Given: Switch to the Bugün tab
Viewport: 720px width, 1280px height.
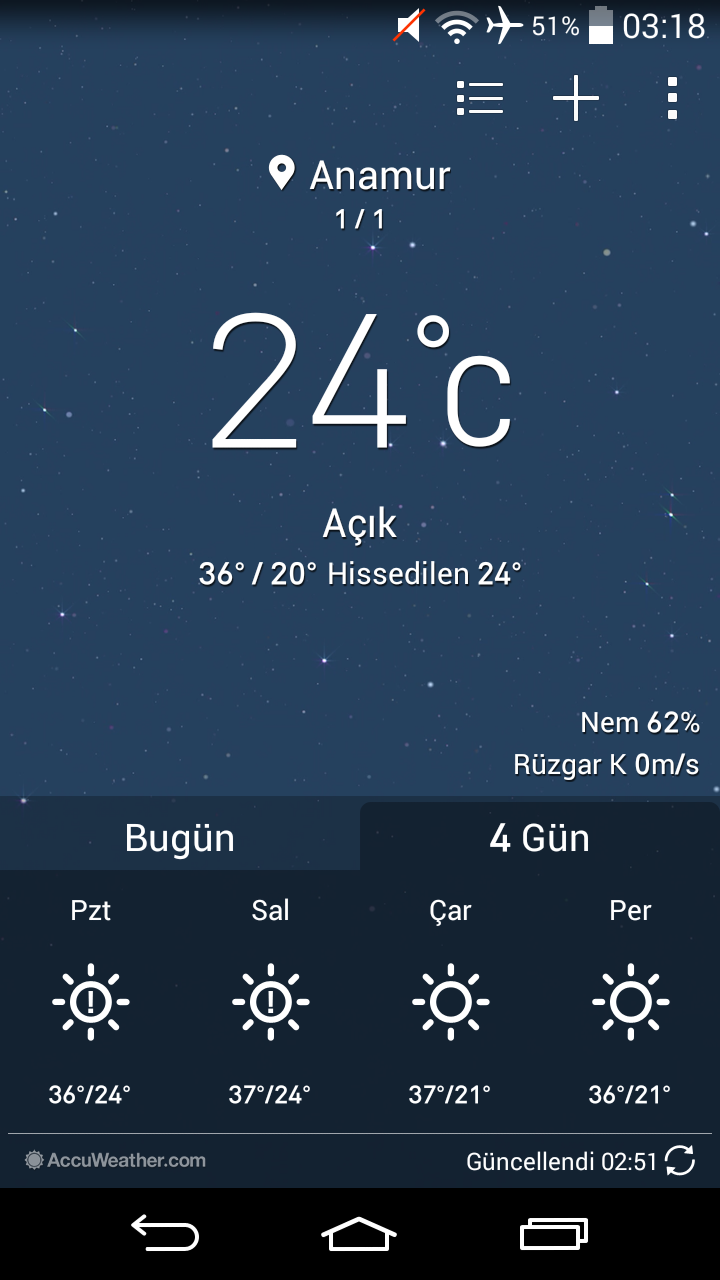Looking at the screenshot, I should pyautogui.click(x=180, y=838).
